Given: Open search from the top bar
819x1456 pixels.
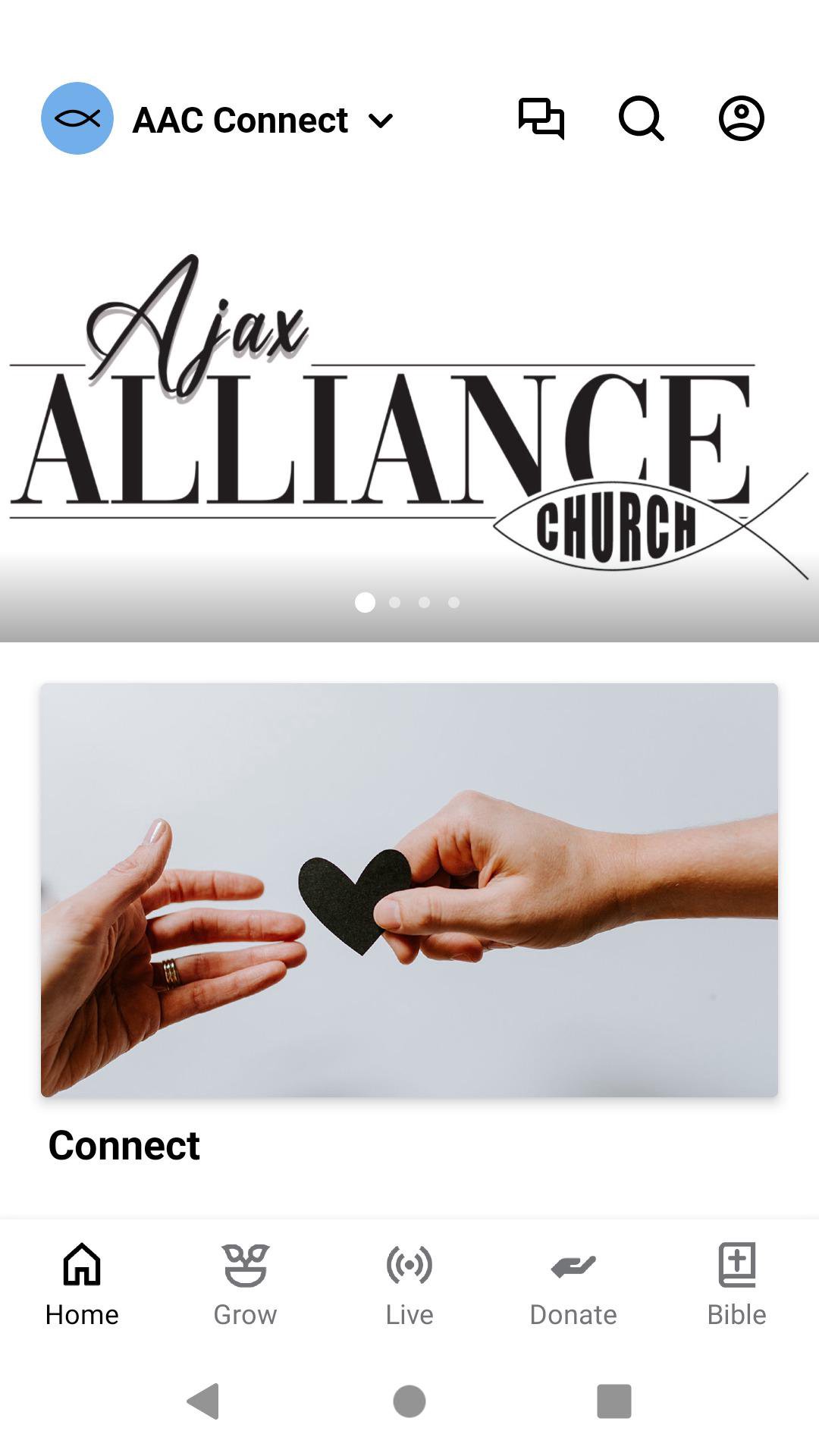Looking at the screenshot, I should tap(642, 119).
